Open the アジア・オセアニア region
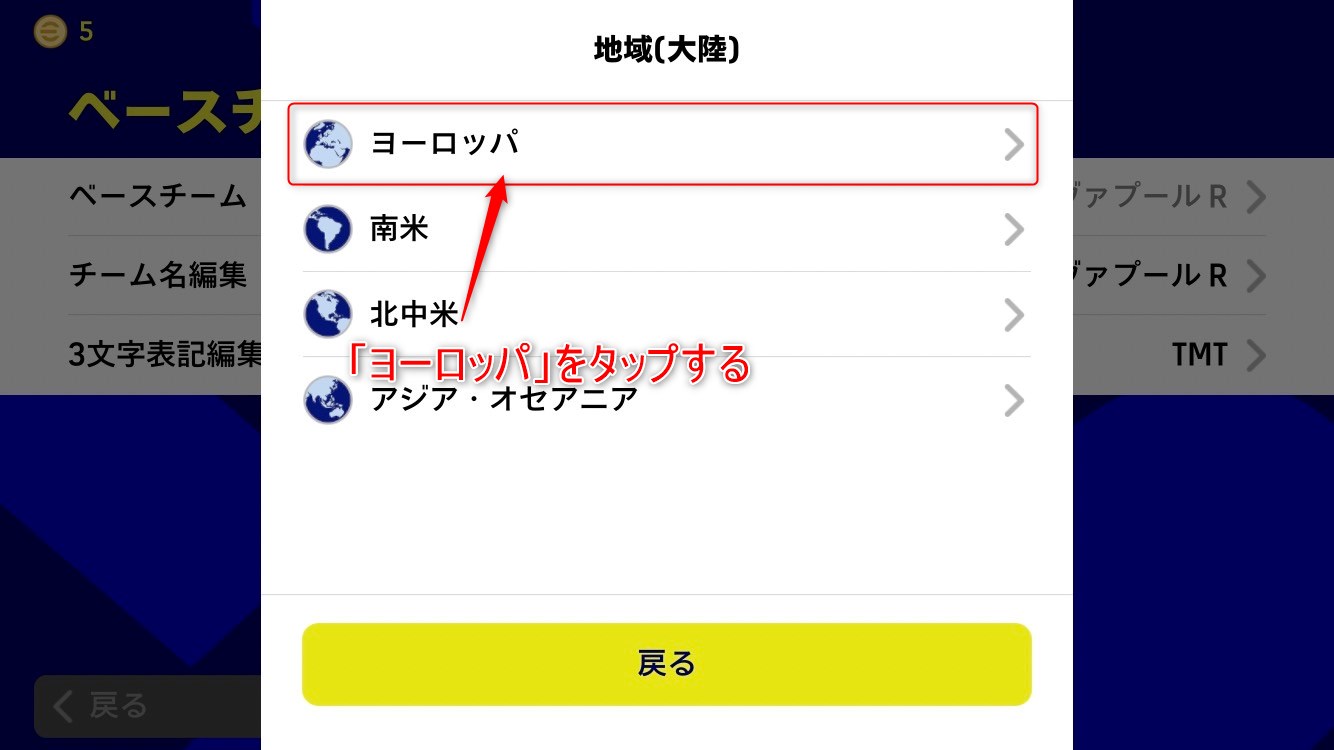The height and width of the screenshot is (750, 1334). click(664, 400)
